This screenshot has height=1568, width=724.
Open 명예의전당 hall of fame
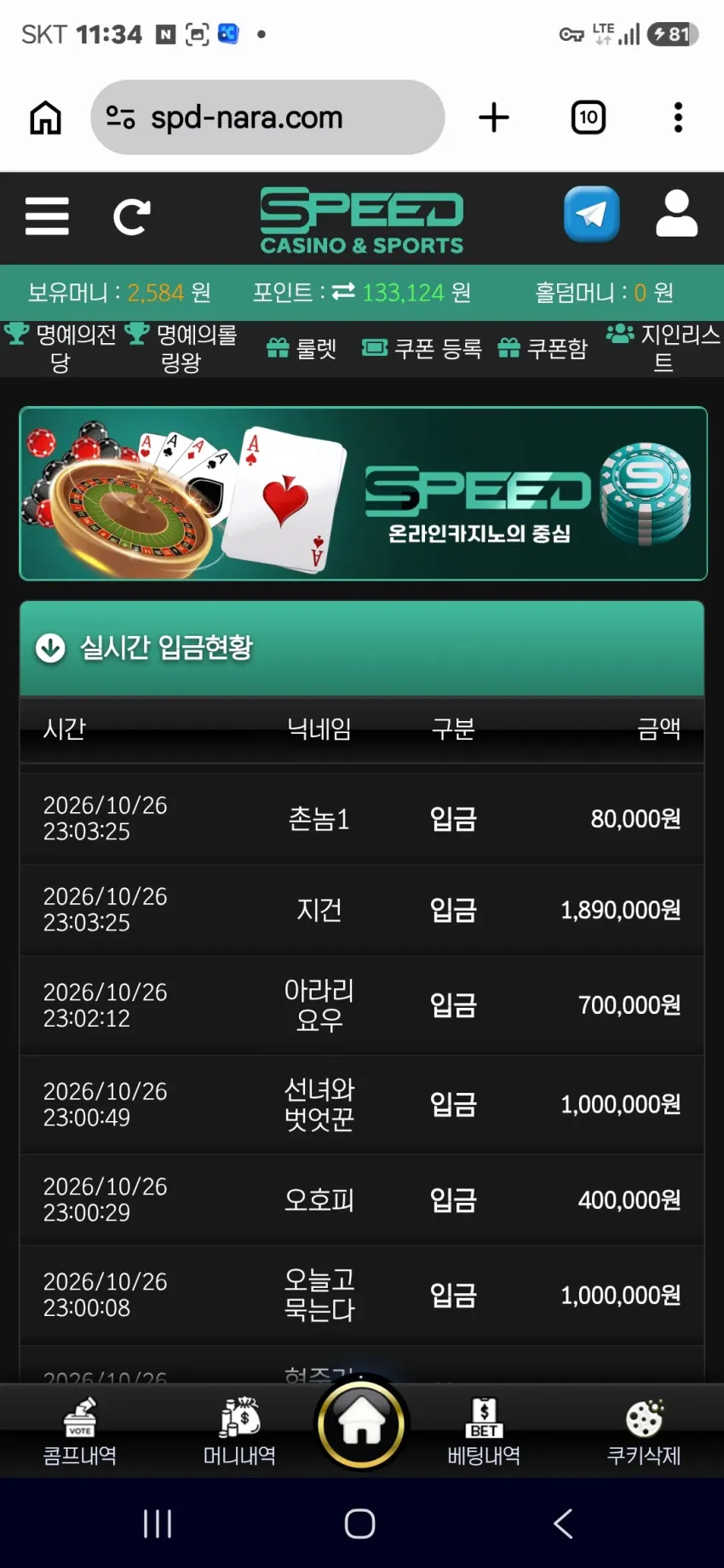click(60, 348)
